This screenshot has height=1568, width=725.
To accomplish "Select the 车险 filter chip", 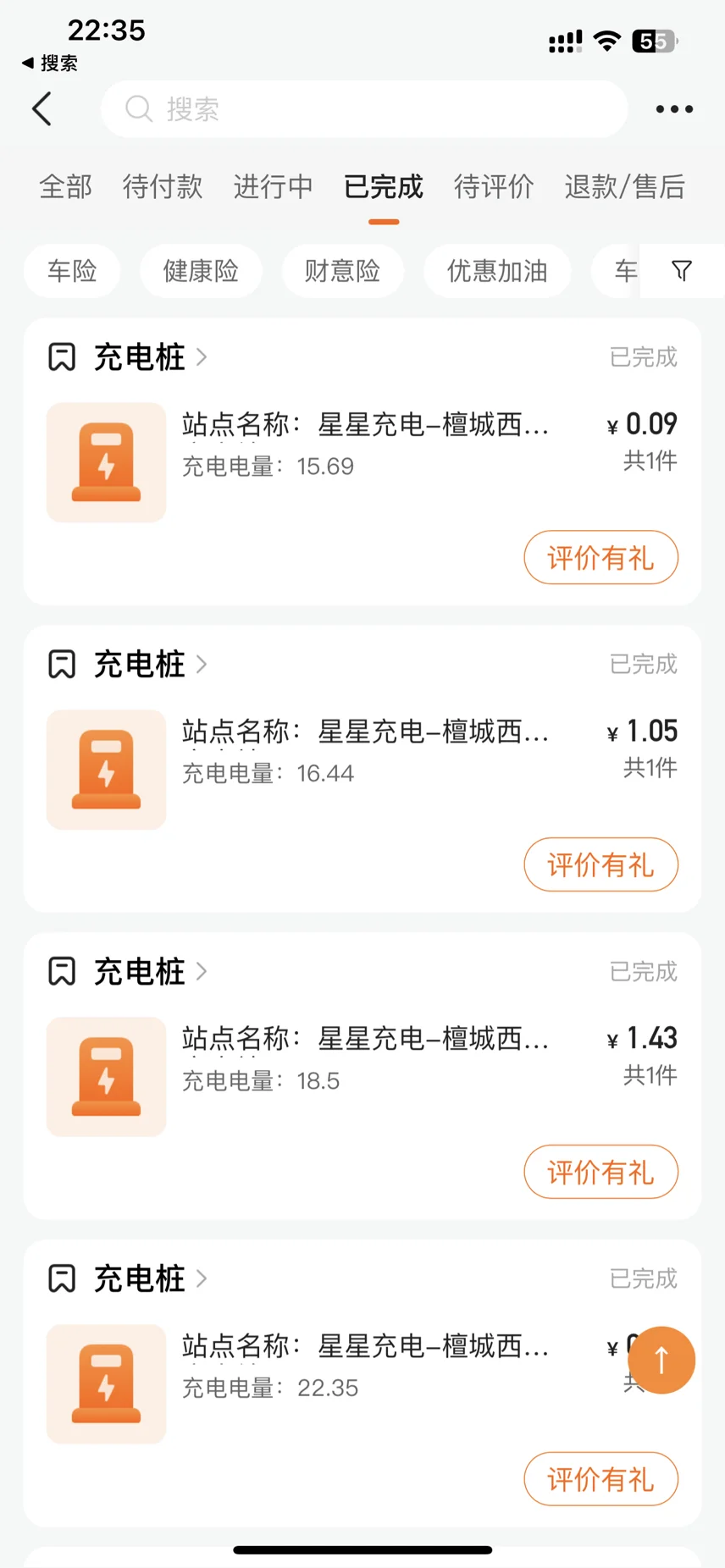I will [x=72, y=271].
